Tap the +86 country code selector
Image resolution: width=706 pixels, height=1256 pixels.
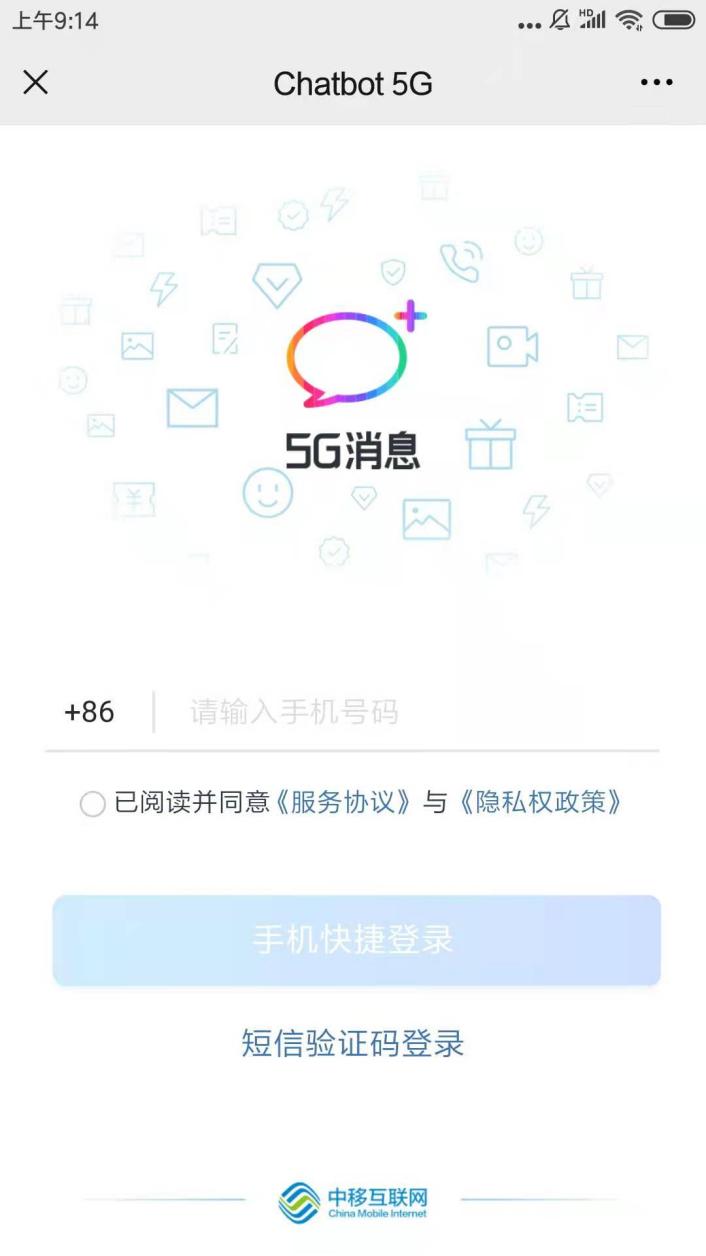coord(90,712)
